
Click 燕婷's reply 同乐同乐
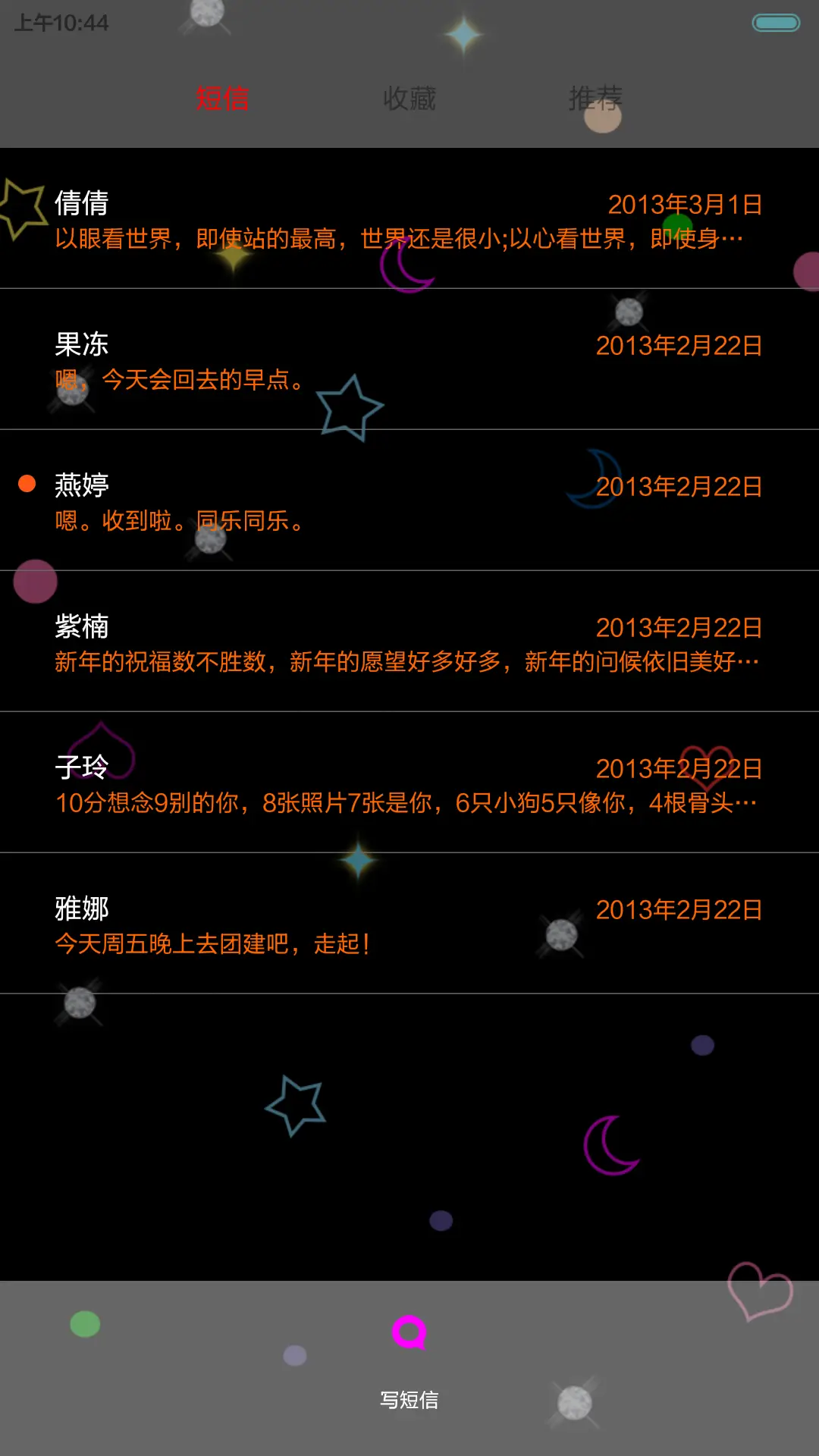click(x=178, y=522)
